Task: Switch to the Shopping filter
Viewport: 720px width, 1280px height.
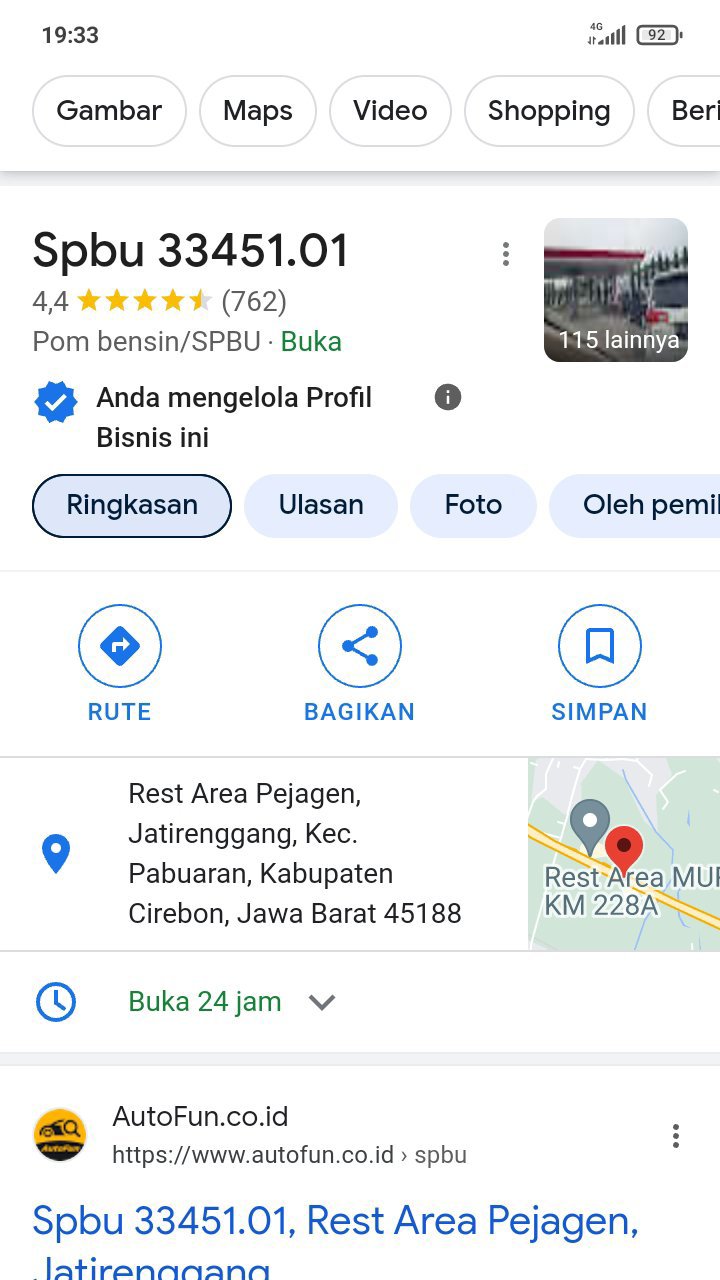Action: tap(549, 111)
